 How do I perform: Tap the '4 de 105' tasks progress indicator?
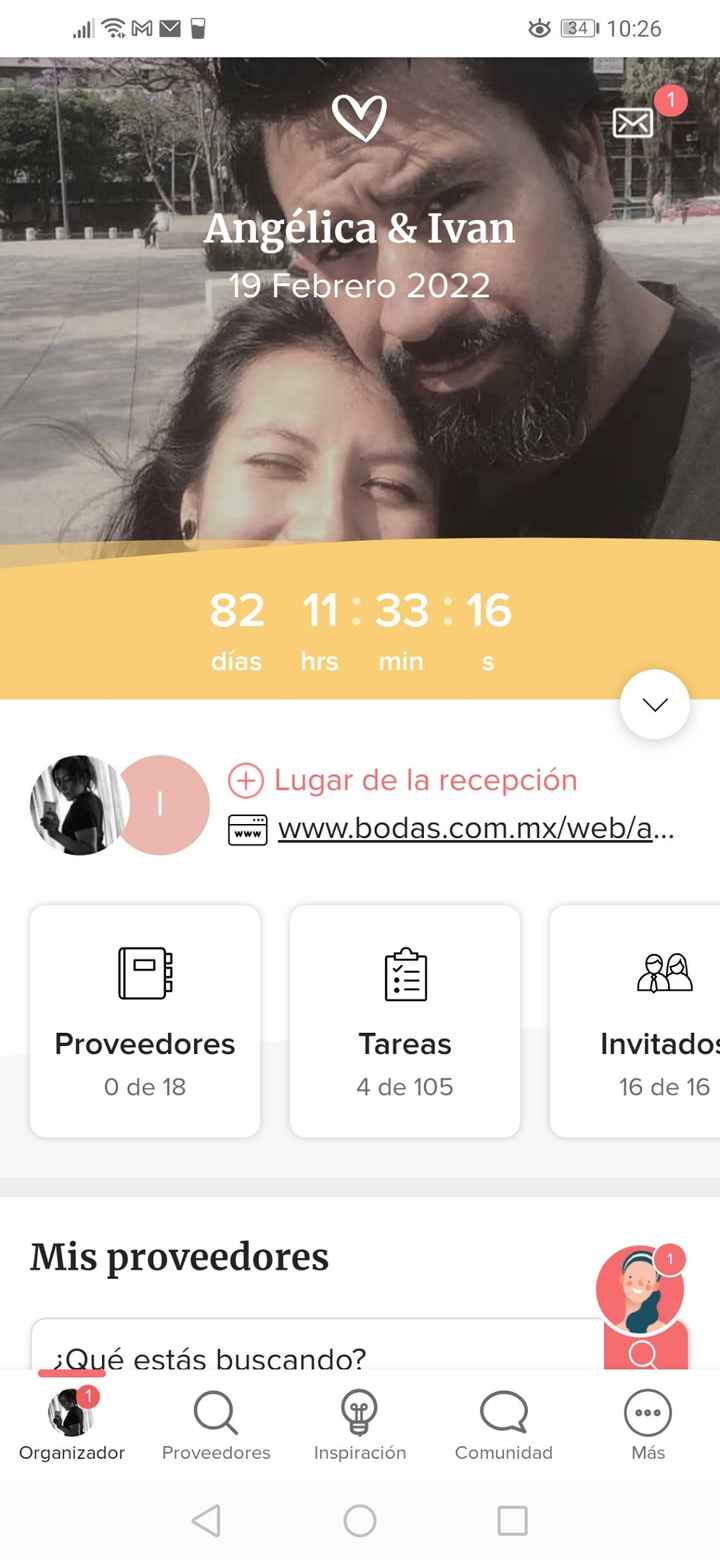[404, 1087]
